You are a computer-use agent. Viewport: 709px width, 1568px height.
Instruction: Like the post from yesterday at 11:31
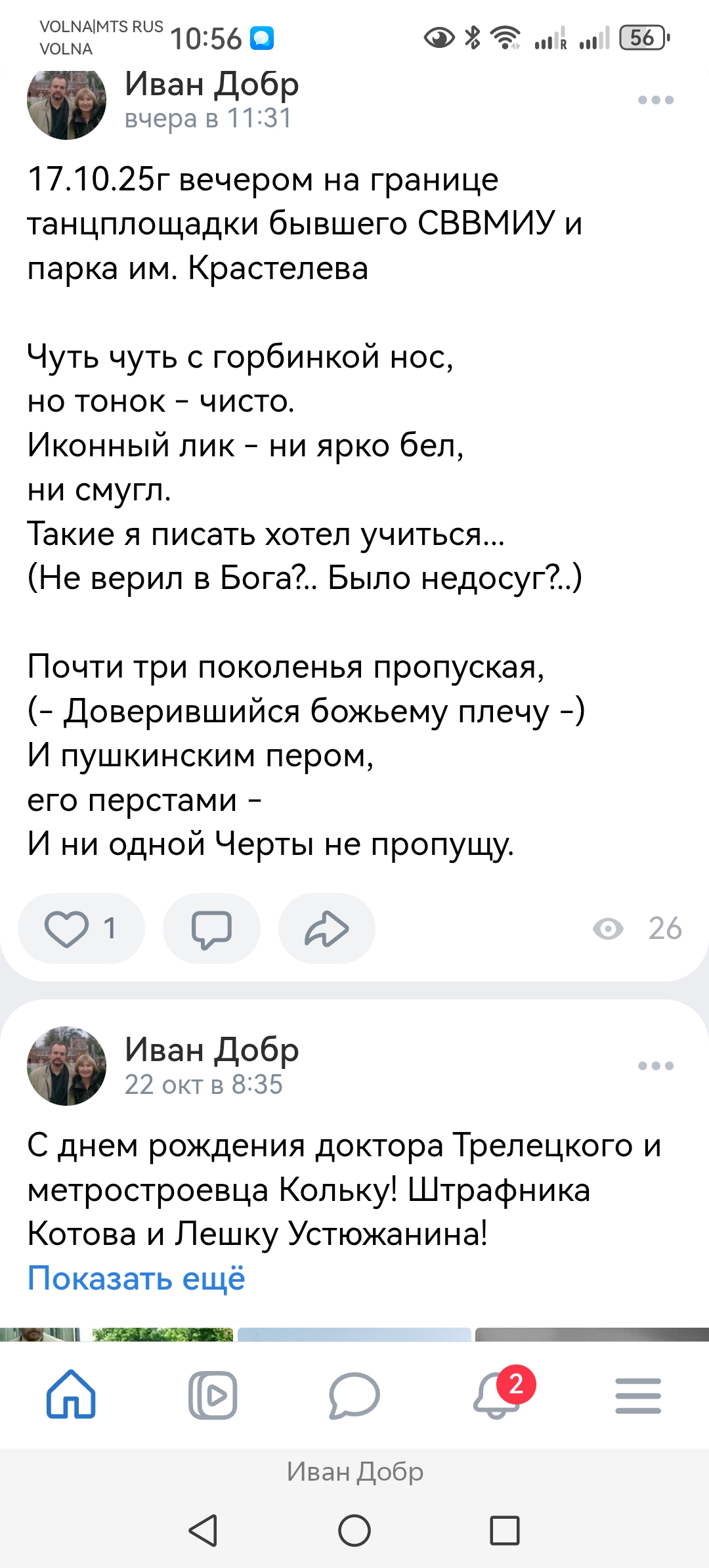pos(80,928)
